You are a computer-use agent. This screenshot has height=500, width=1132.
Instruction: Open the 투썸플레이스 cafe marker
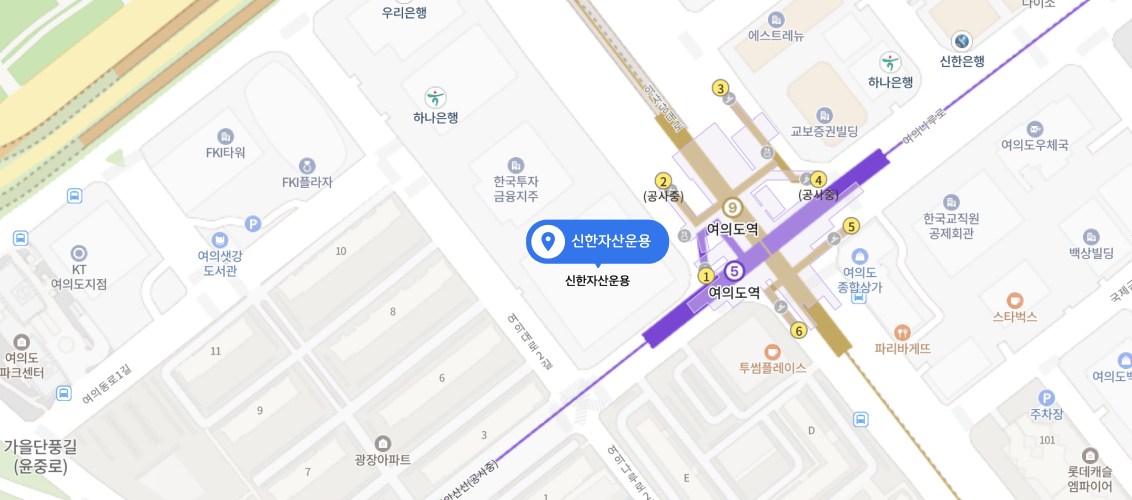pos(772,351)
